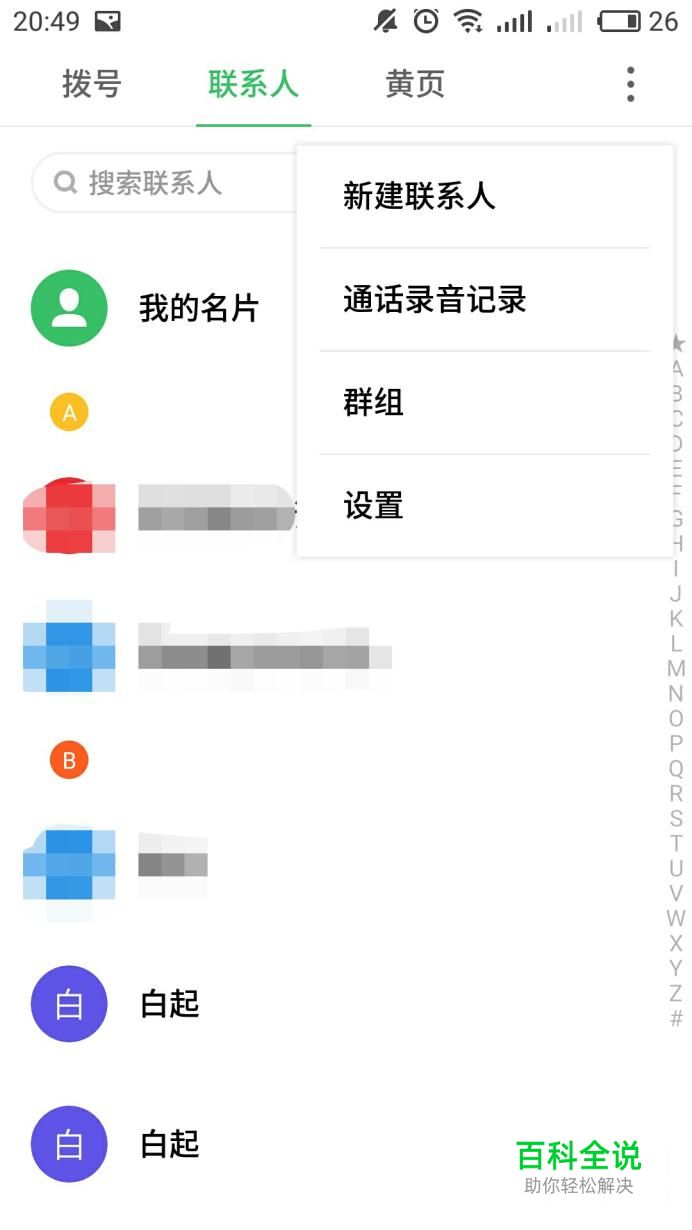The height and width of the screenshot is (1230, 692).
Task: Select the 联系人 tab
Action: (253, 85)
